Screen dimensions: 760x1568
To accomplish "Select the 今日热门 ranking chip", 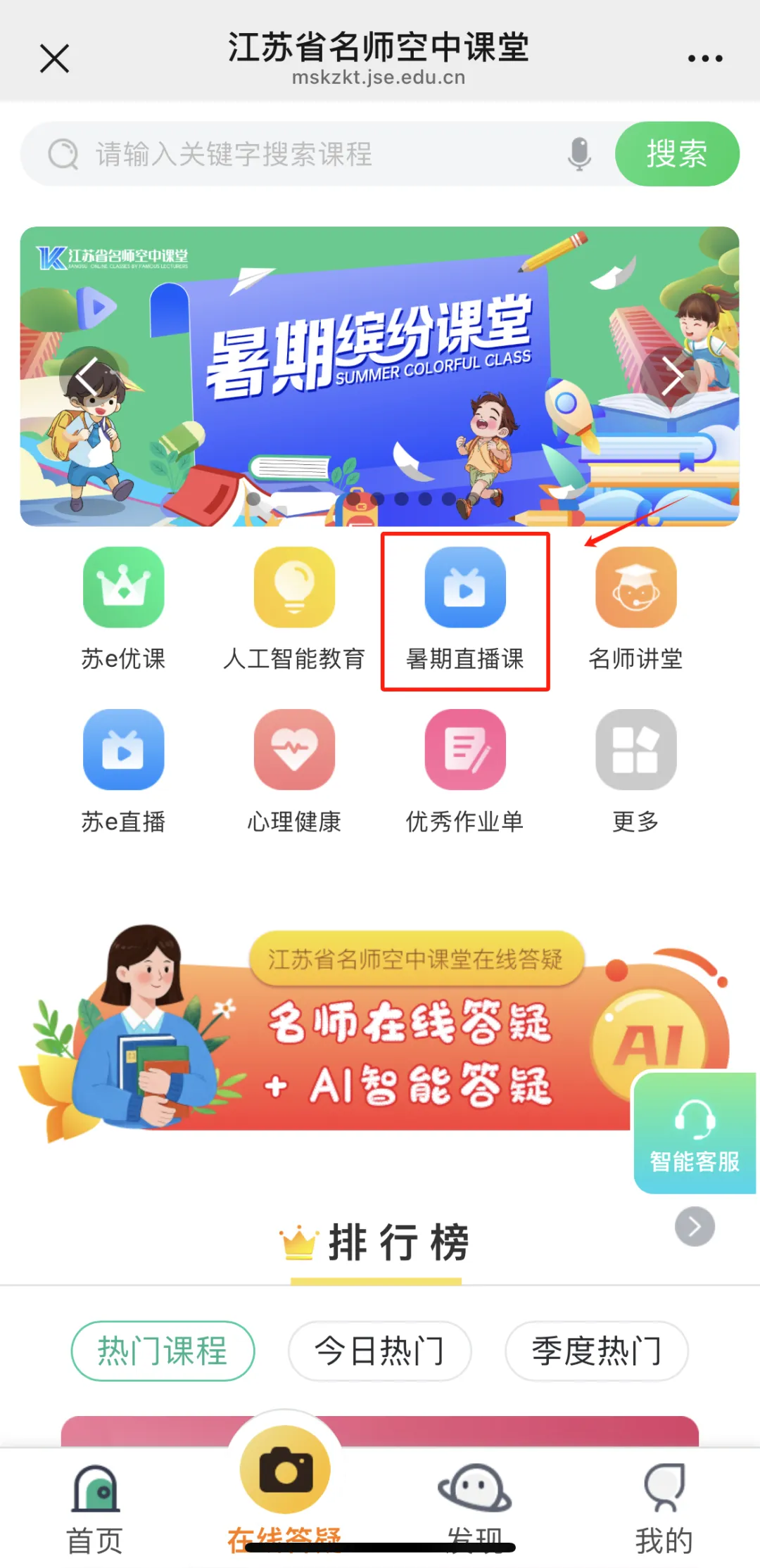I will (379, 1351).
